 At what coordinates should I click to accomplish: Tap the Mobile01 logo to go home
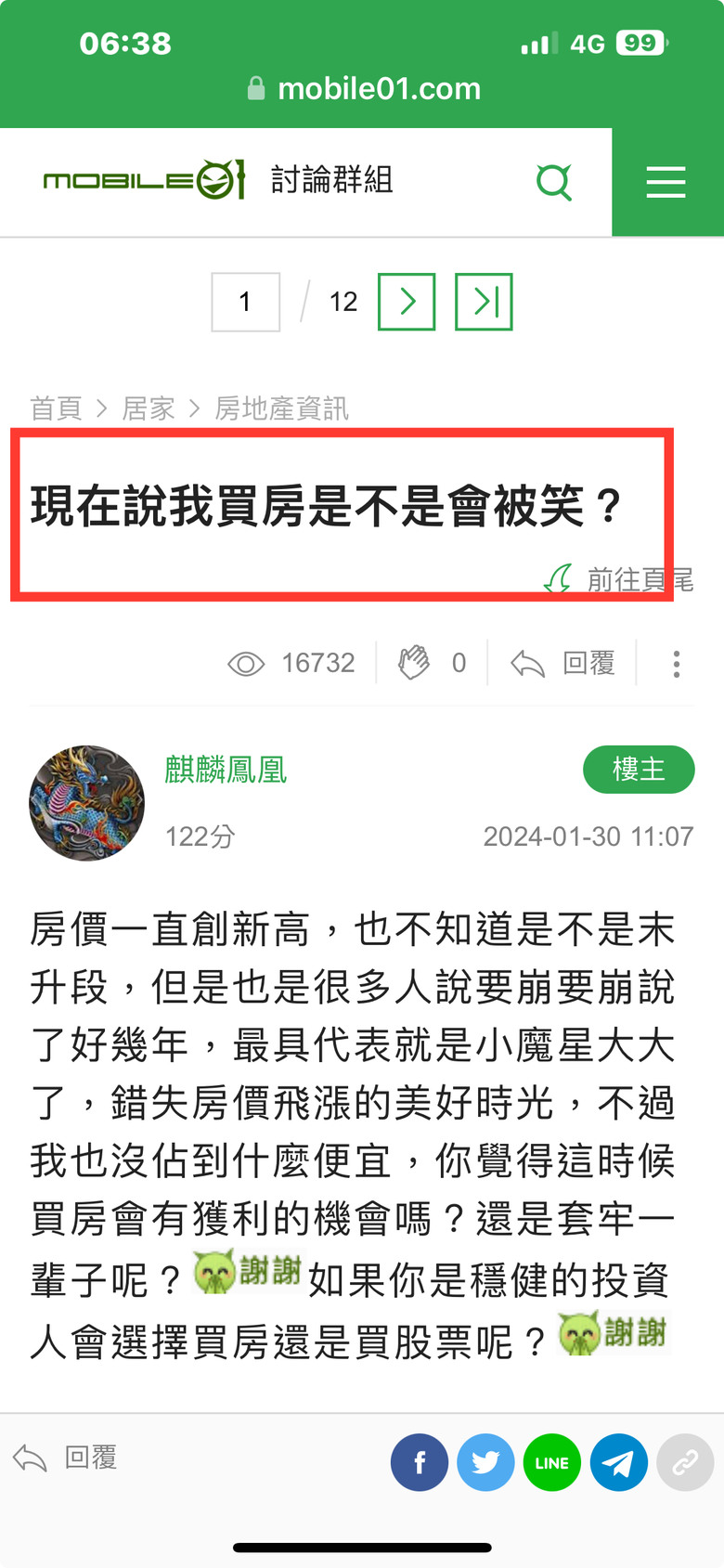coord(144,179)
